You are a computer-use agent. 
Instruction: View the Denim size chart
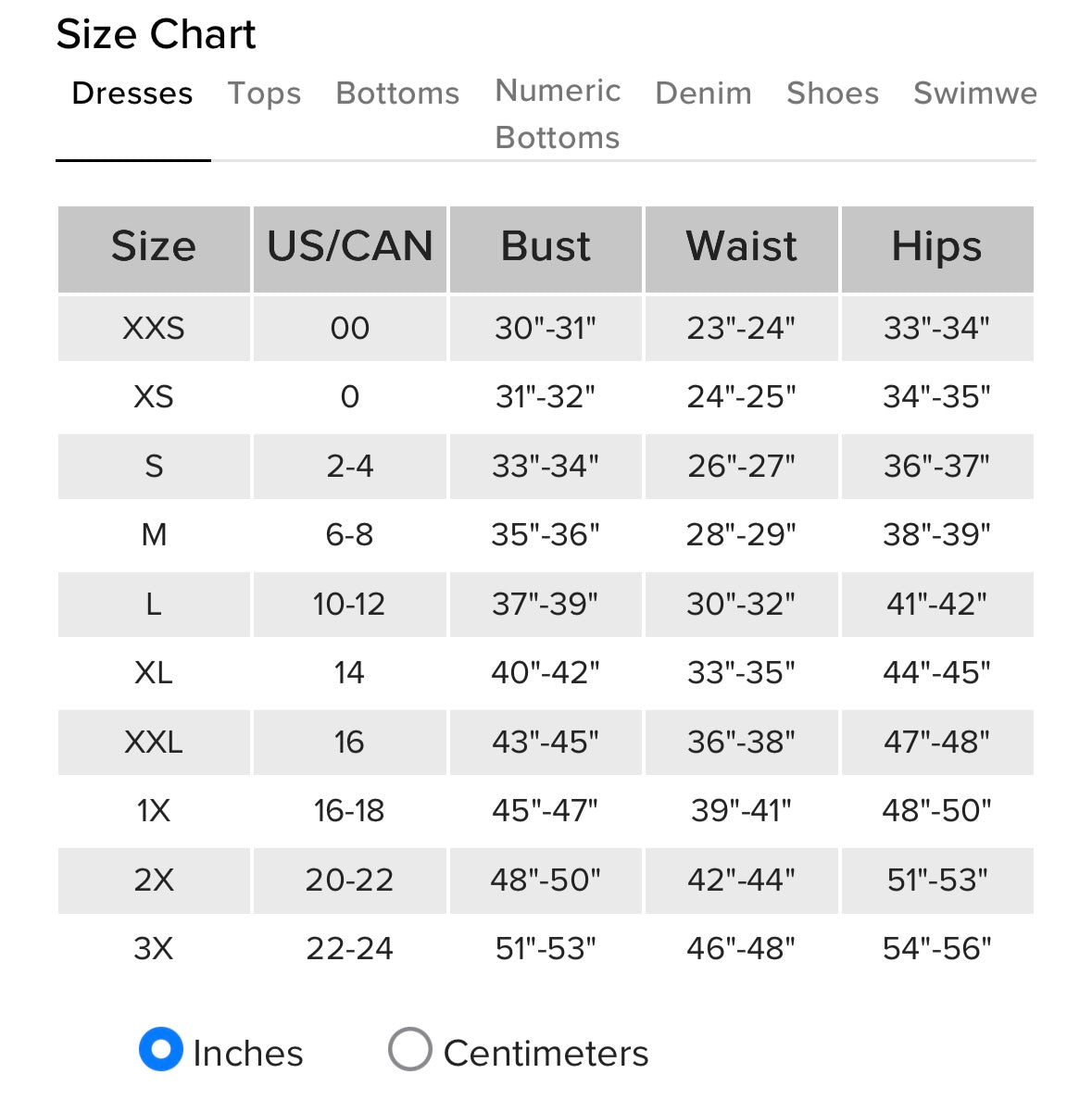point(703,94)
